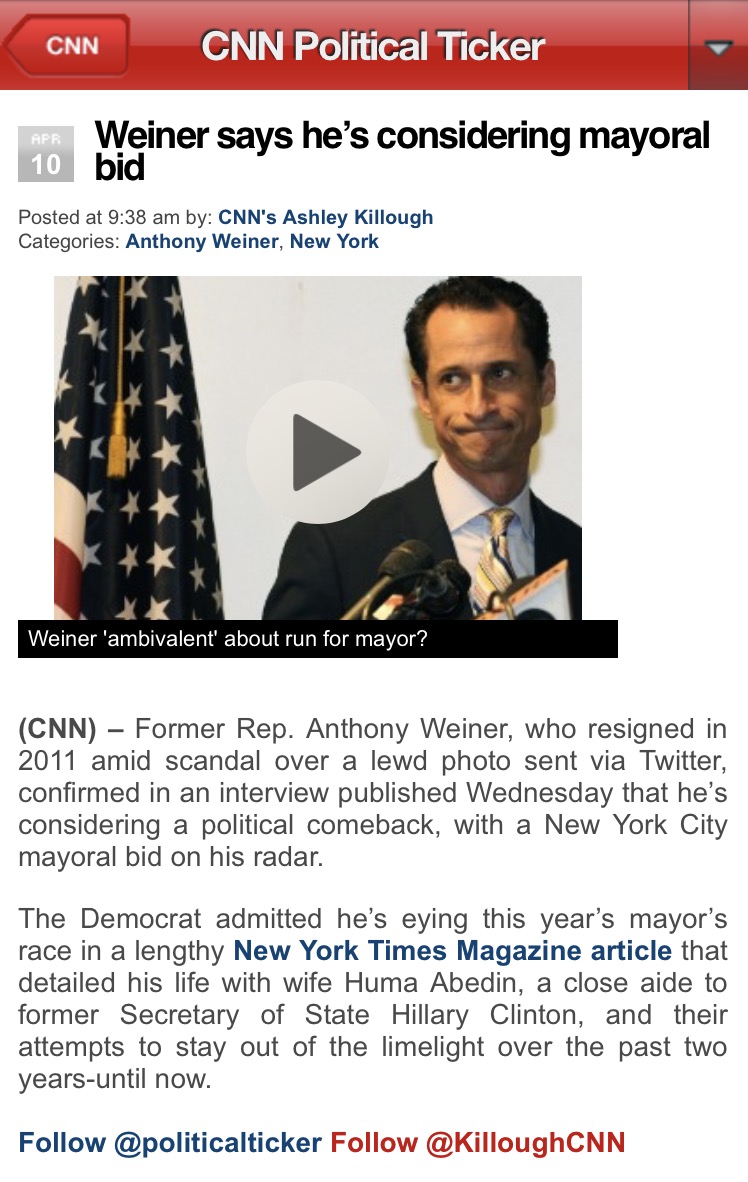This screenshot has width=748, height=1182.
Task: Open the New York category
Action: coord(334,241)
